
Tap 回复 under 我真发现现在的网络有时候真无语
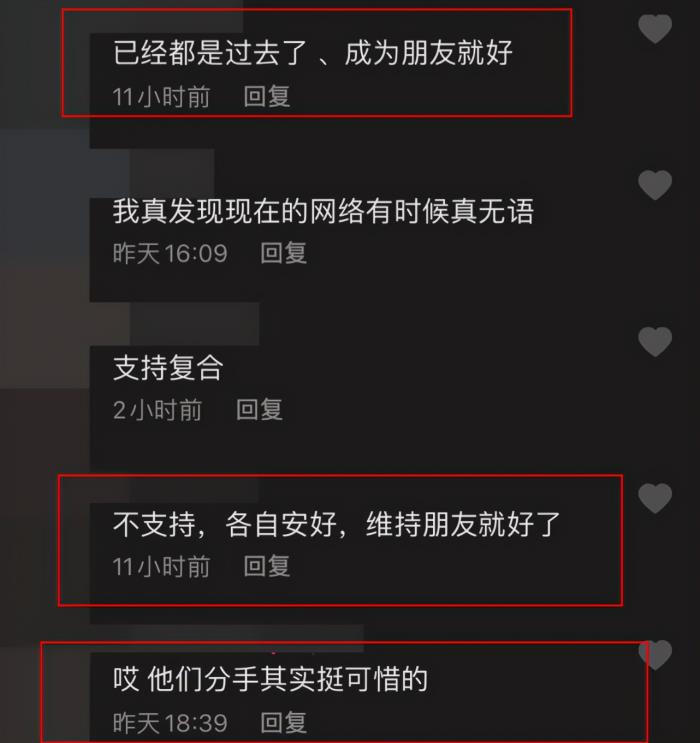click(x=283, y=253)
